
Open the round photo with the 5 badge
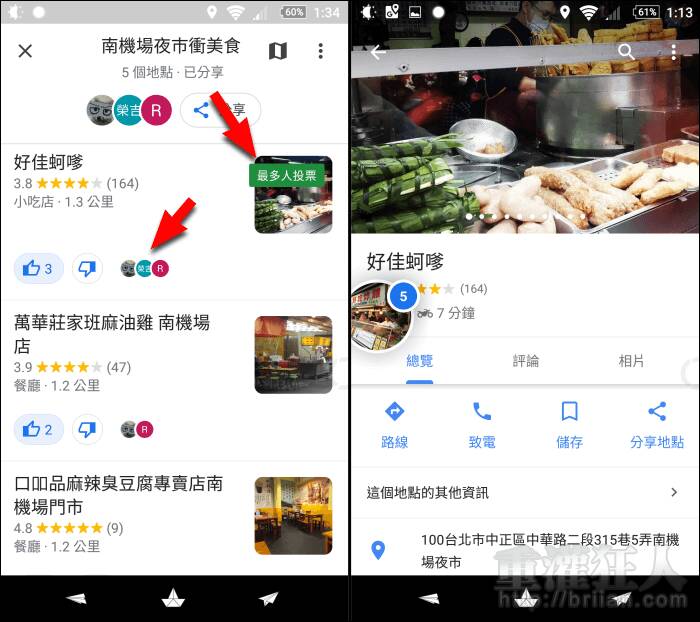380,318
